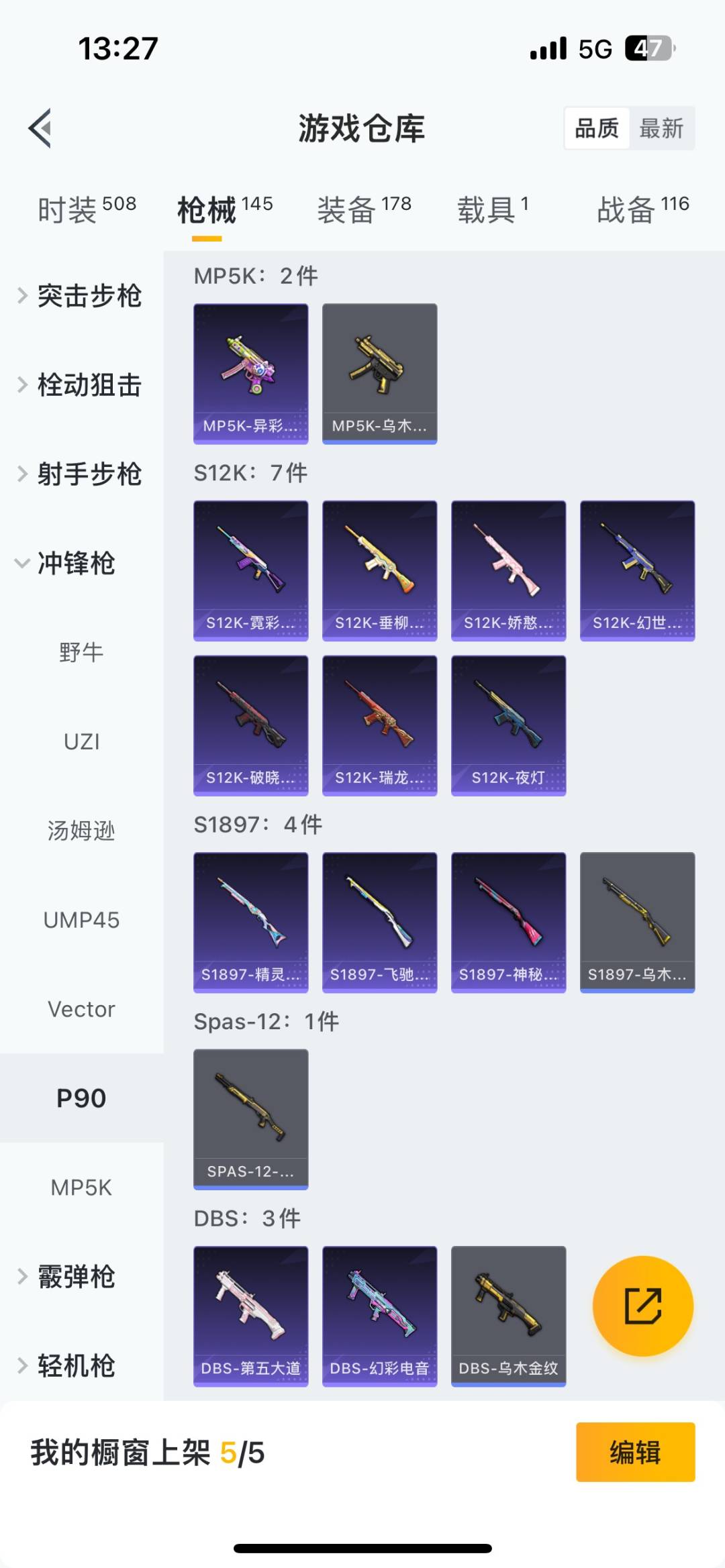The height and width of the screenshot is (1568, 725).
Task: Switch sorting to 品质
Action: 597,128
